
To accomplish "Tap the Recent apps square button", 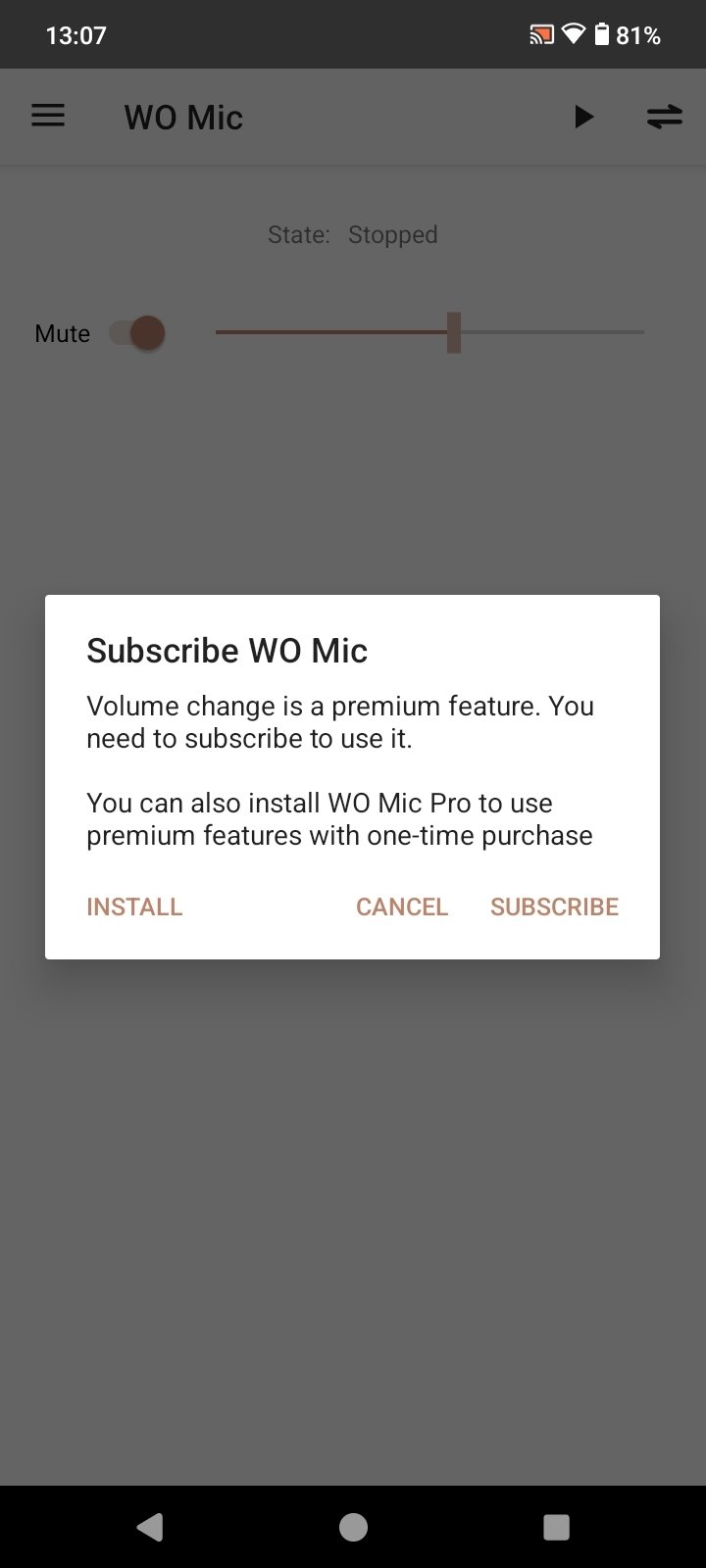I will tap(556, 1526).
